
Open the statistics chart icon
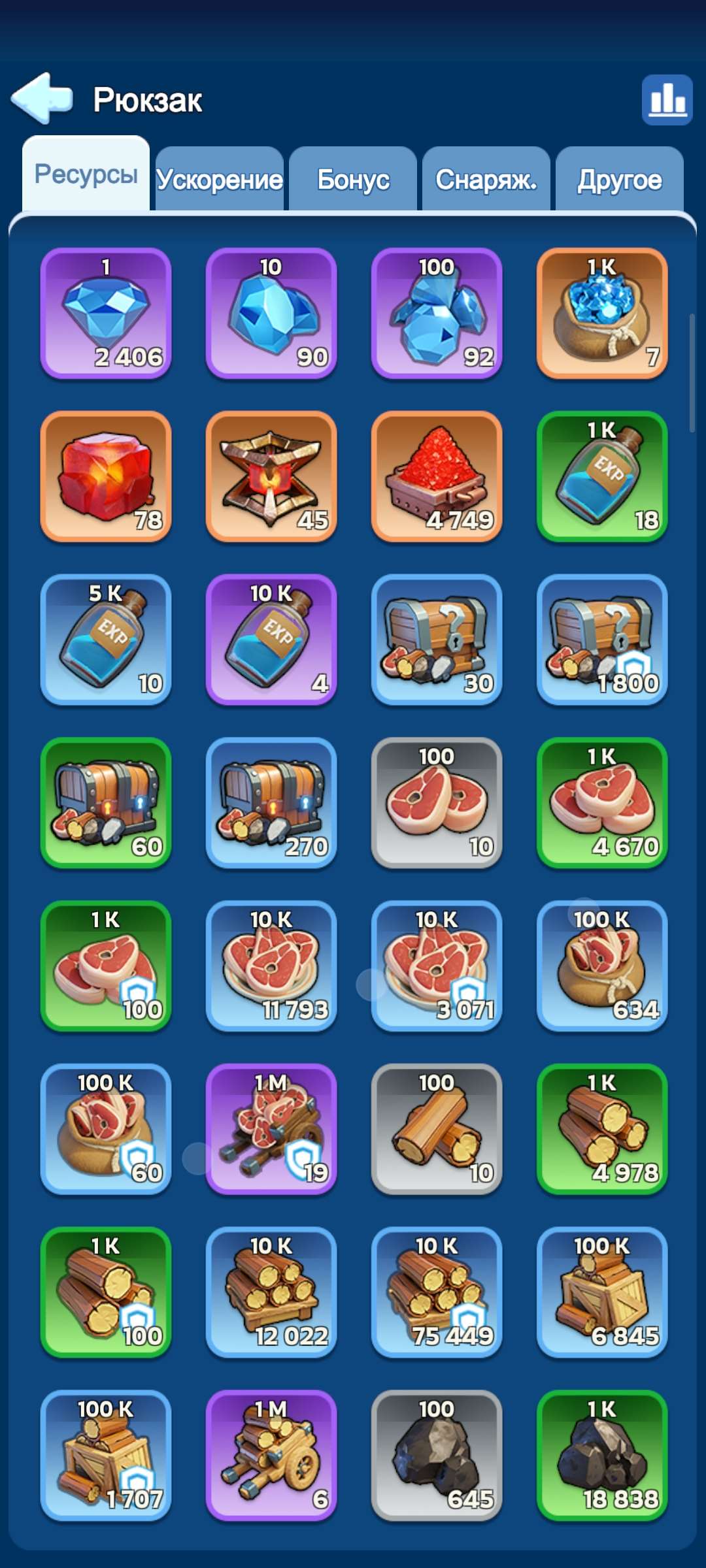click(x=667, y=99)
